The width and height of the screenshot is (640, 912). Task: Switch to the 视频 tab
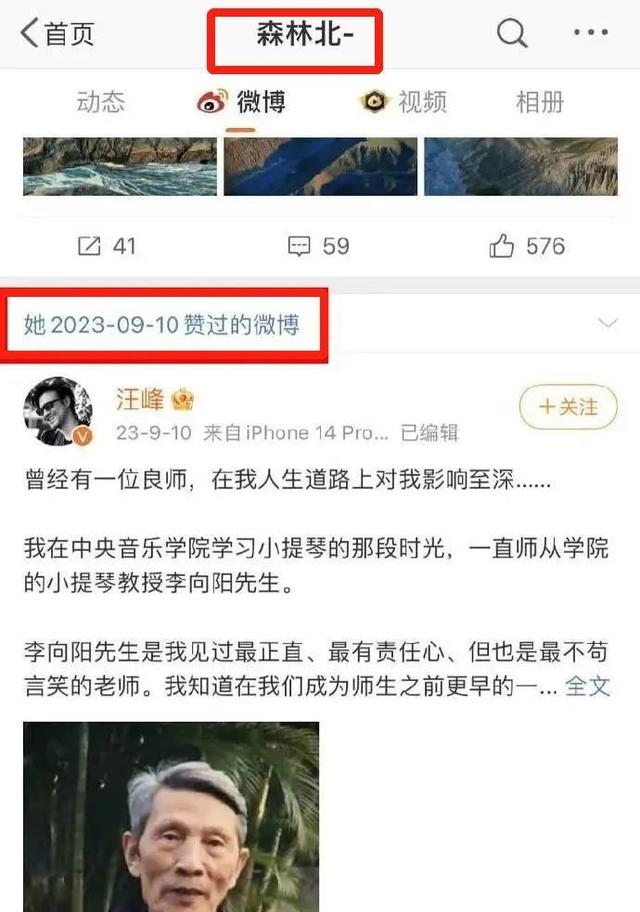coord(404,101)
